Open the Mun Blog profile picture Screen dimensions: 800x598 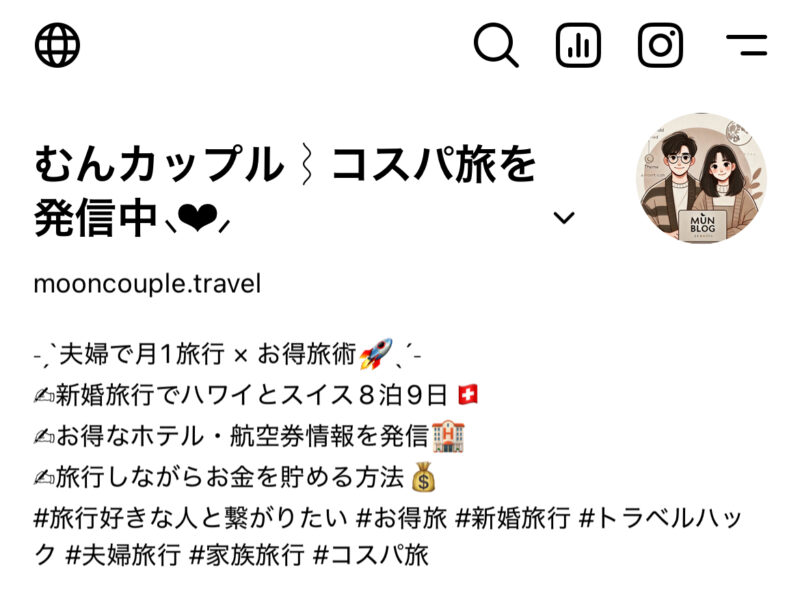pyautogui.click(x=701, y=177)
